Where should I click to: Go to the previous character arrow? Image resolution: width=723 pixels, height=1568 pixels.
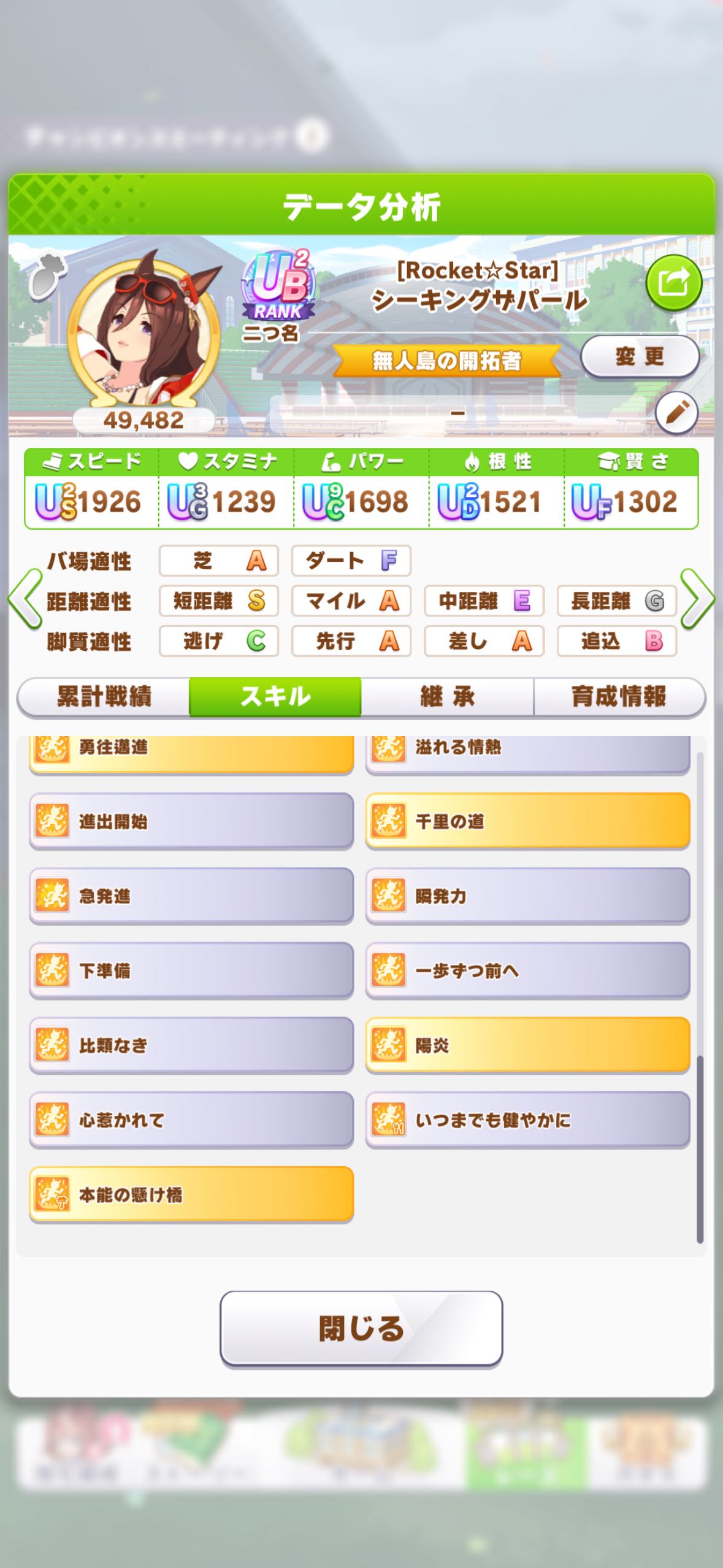point(25,599)
